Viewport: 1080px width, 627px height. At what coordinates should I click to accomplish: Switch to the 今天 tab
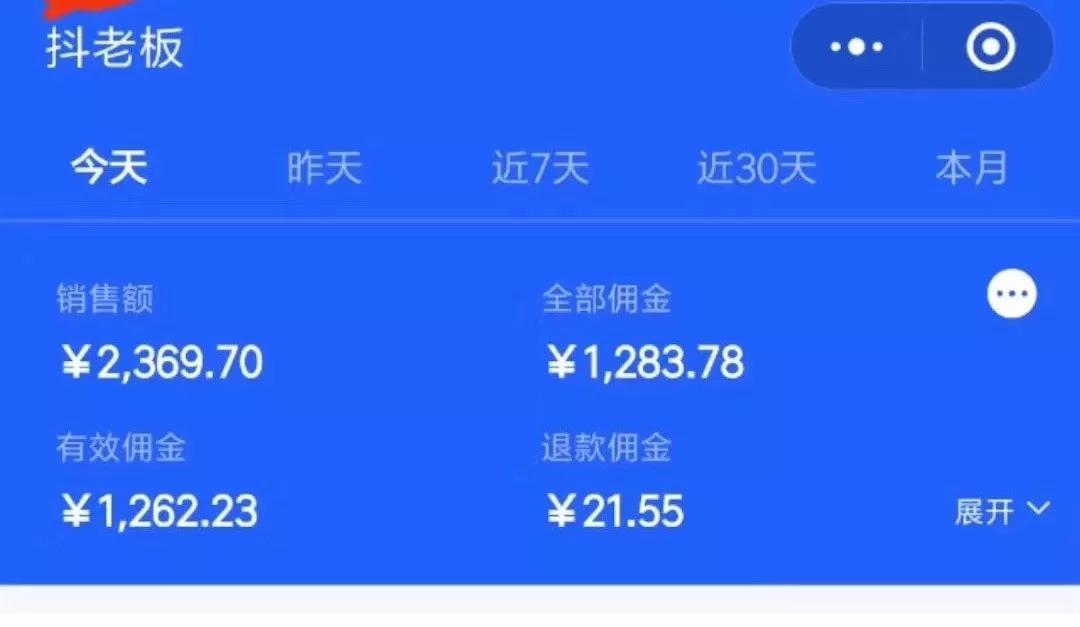109,168
